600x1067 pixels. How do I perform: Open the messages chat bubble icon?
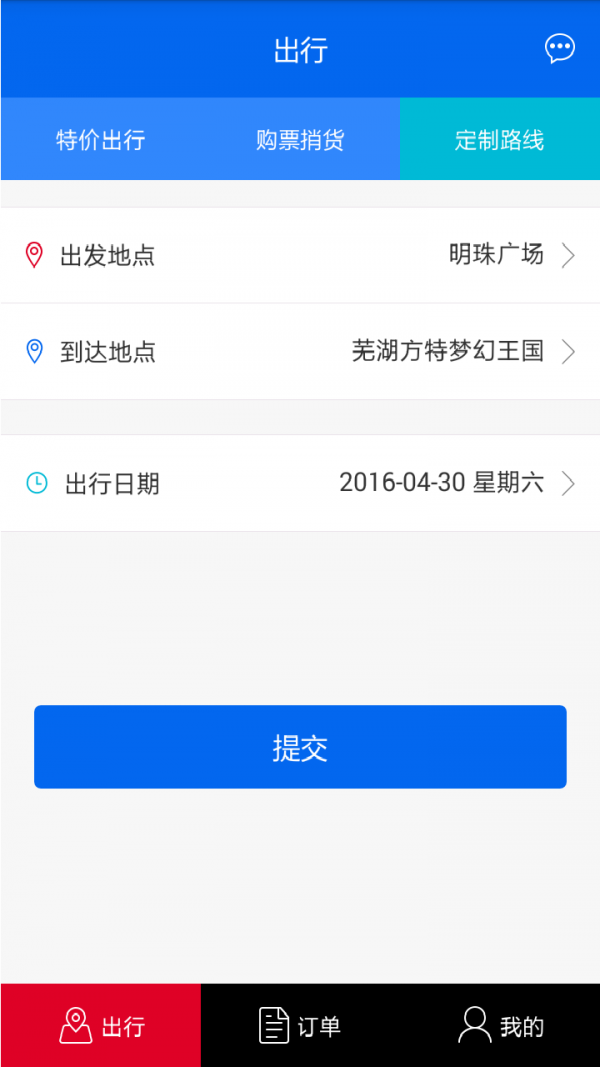pos(560,48)
